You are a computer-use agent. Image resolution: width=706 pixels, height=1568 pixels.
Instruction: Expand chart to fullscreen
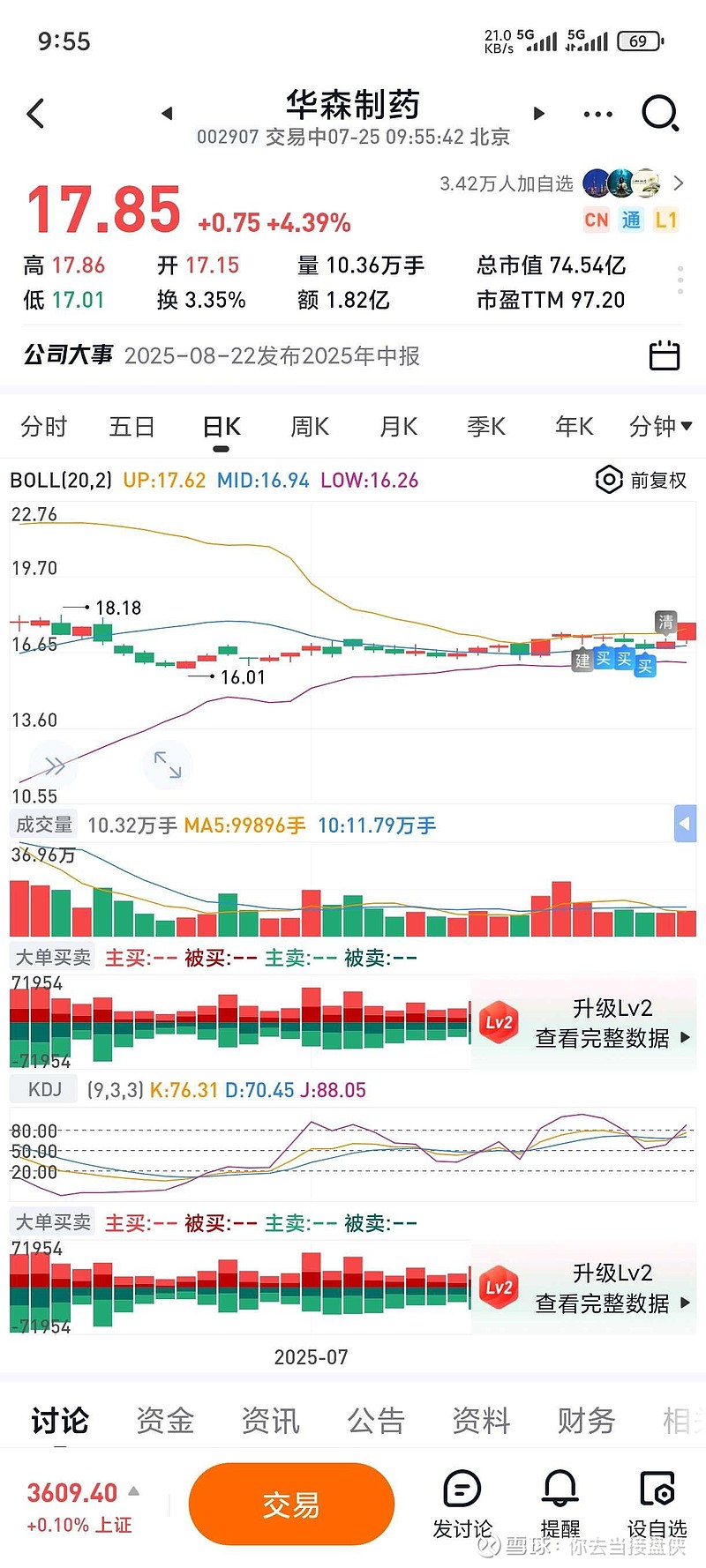point(168,765)
